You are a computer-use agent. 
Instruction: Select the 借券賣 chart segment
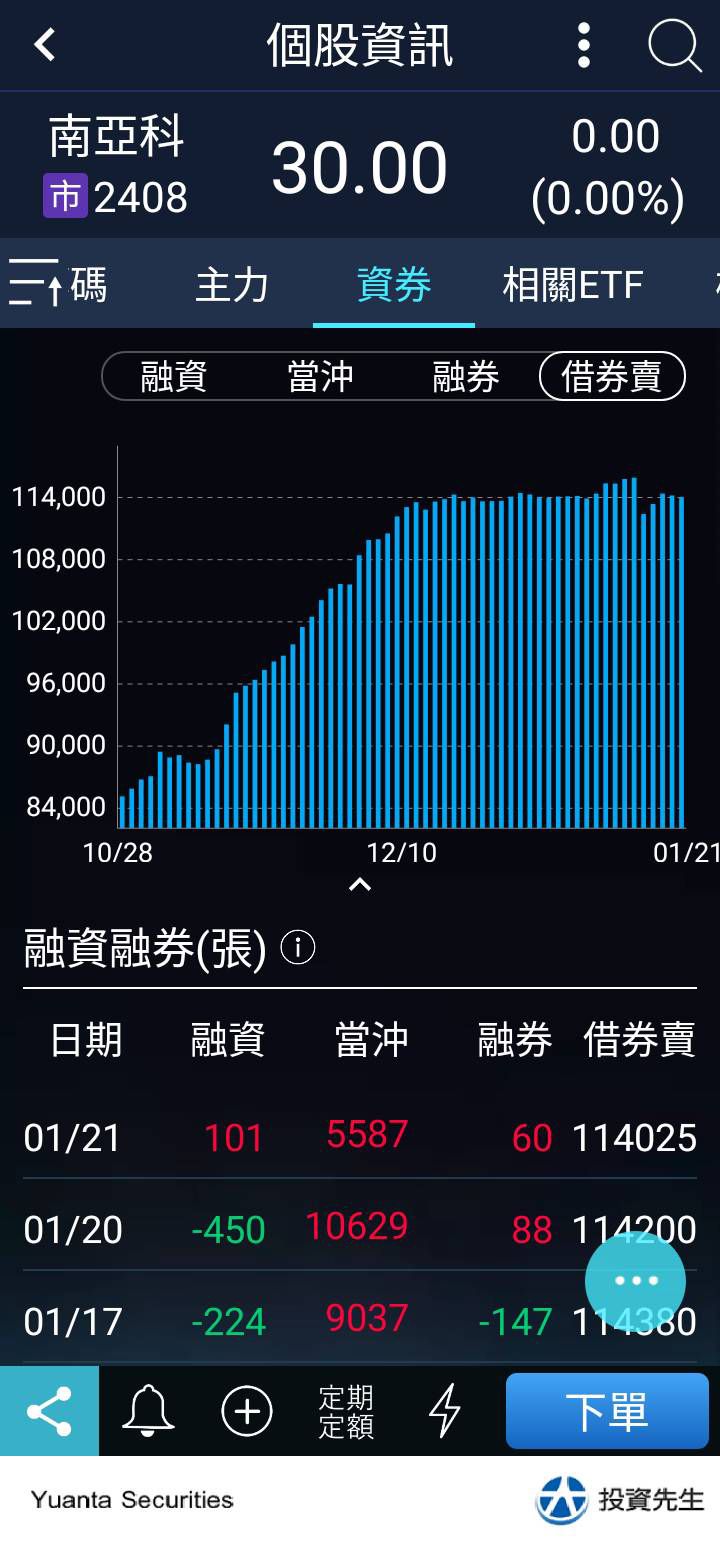[612, 377]
